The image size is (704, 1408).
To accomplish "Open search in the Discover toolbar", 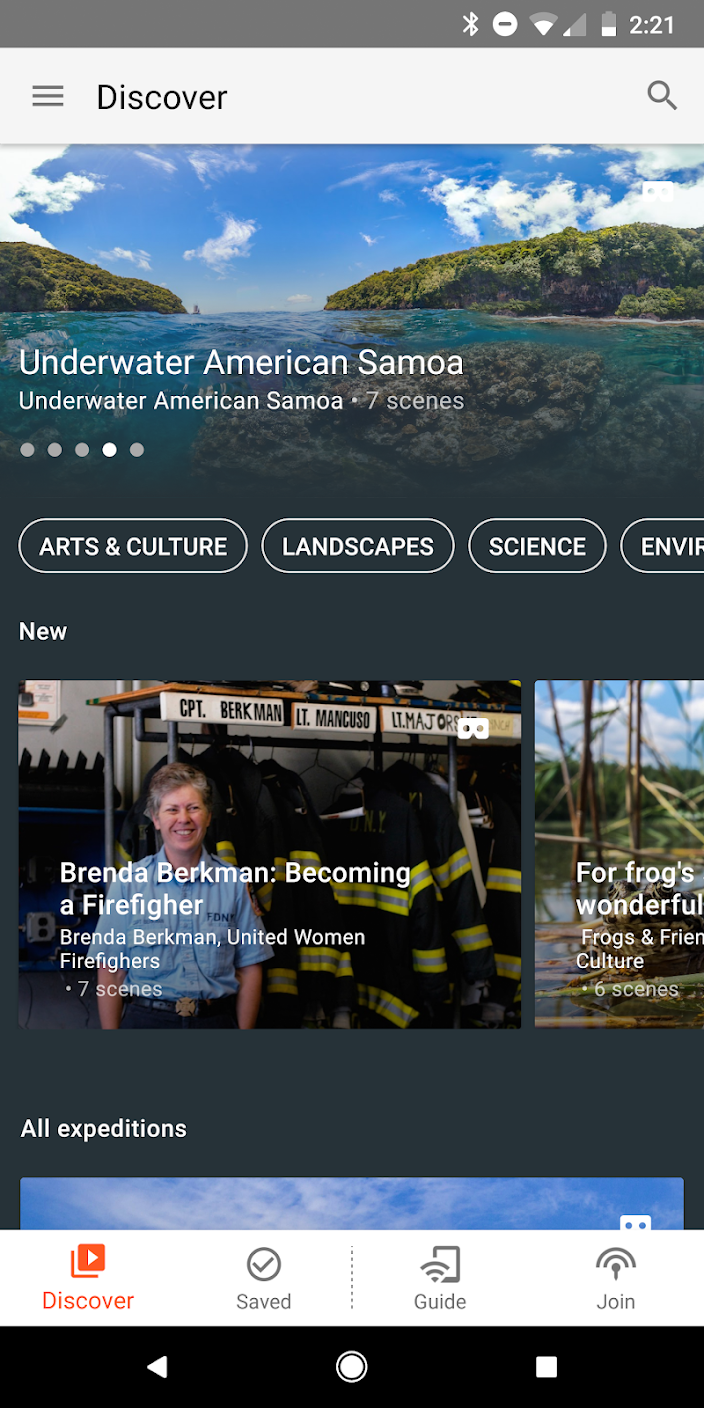I will [662, 96].
